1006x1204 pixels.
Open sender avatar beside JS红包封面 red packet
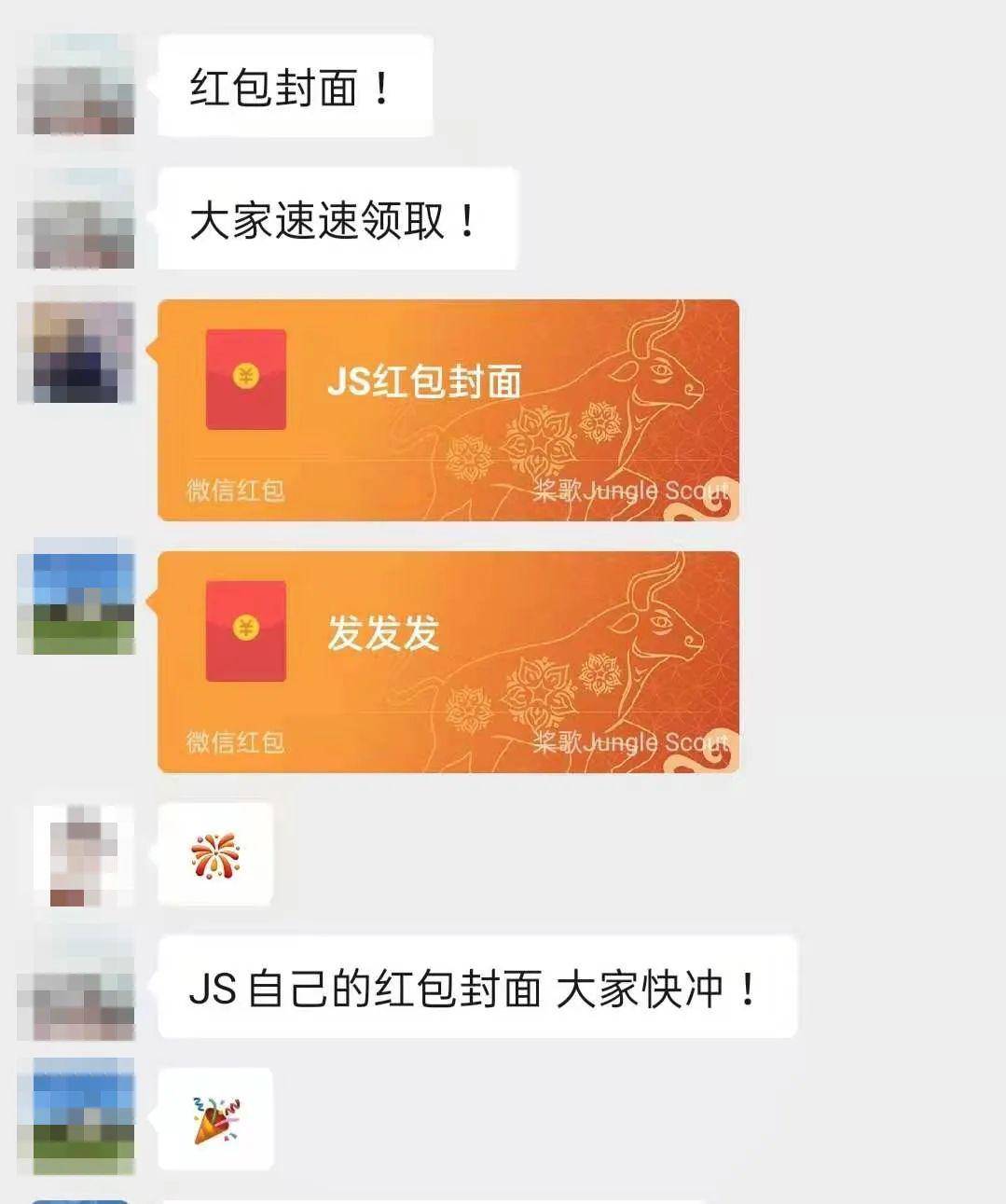tap(76, 345)
